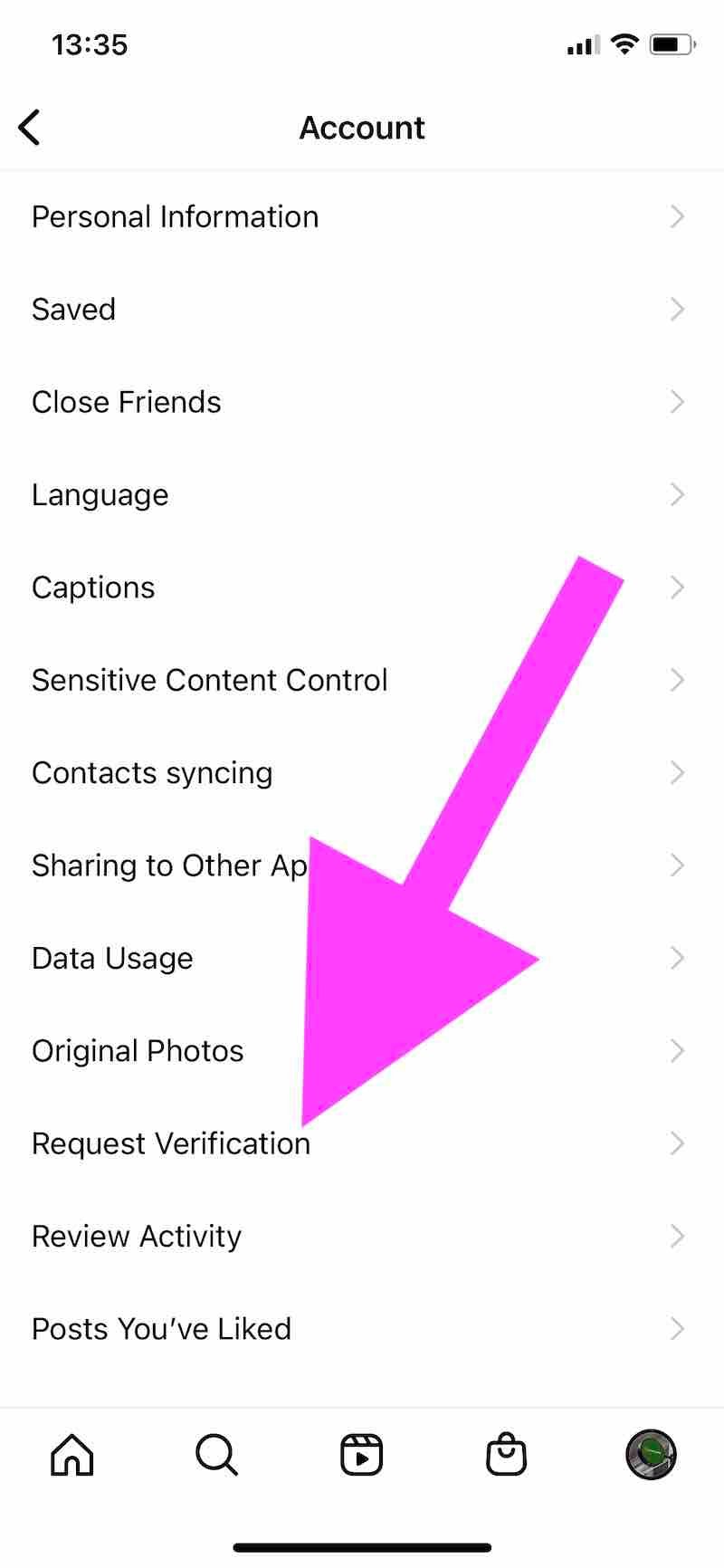
Task: Open Close Friends settings
Action: coord(127,402)
